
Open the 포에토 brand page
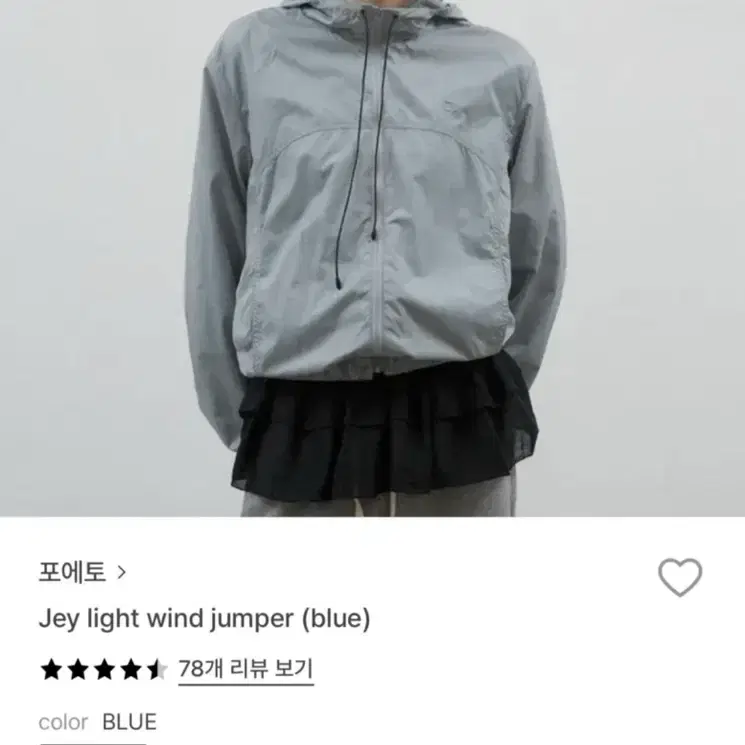click(x=82, y=572)
